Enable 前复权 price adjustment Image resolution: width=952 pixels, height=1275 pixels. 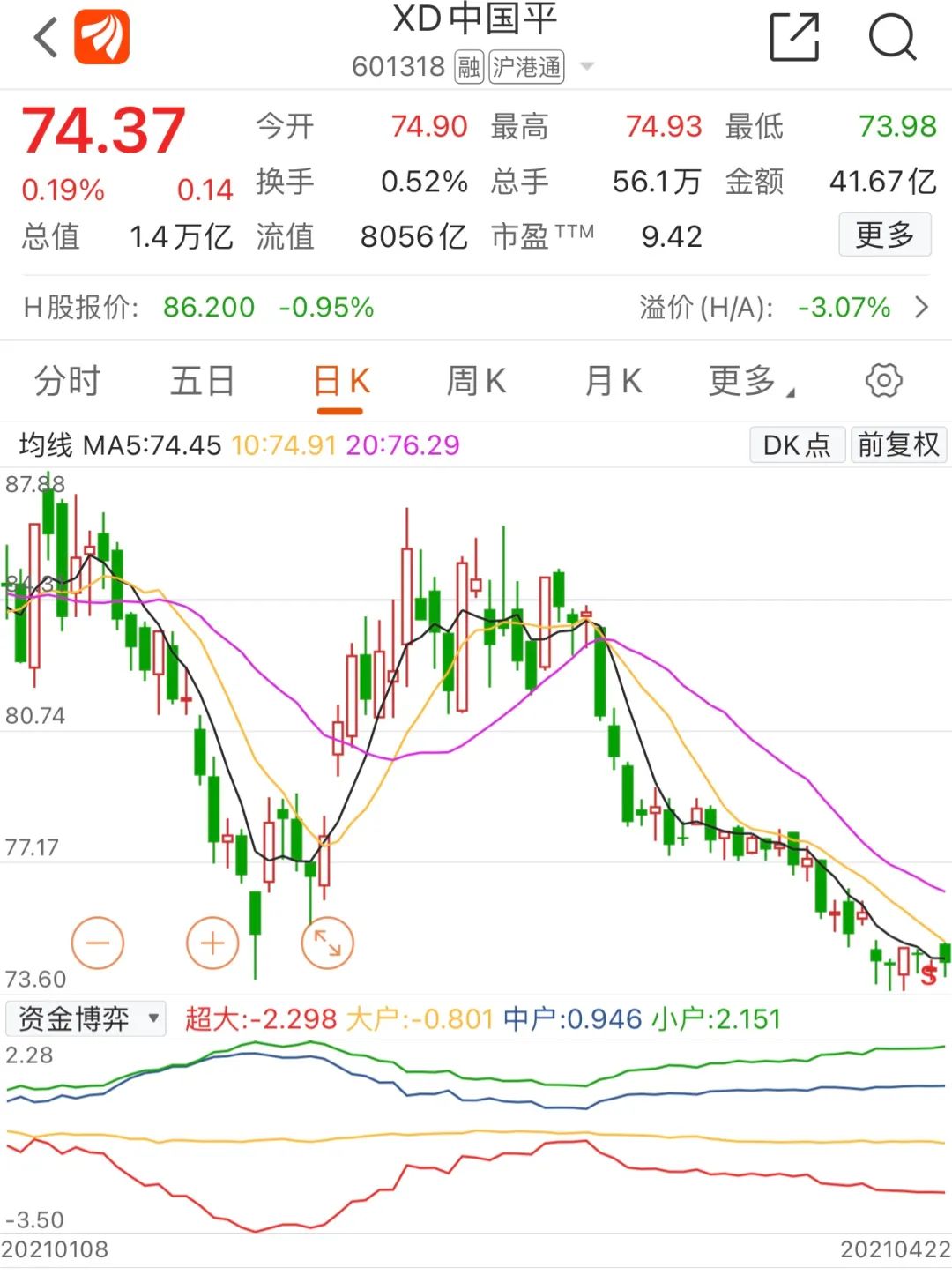click(x=897, y=445)
